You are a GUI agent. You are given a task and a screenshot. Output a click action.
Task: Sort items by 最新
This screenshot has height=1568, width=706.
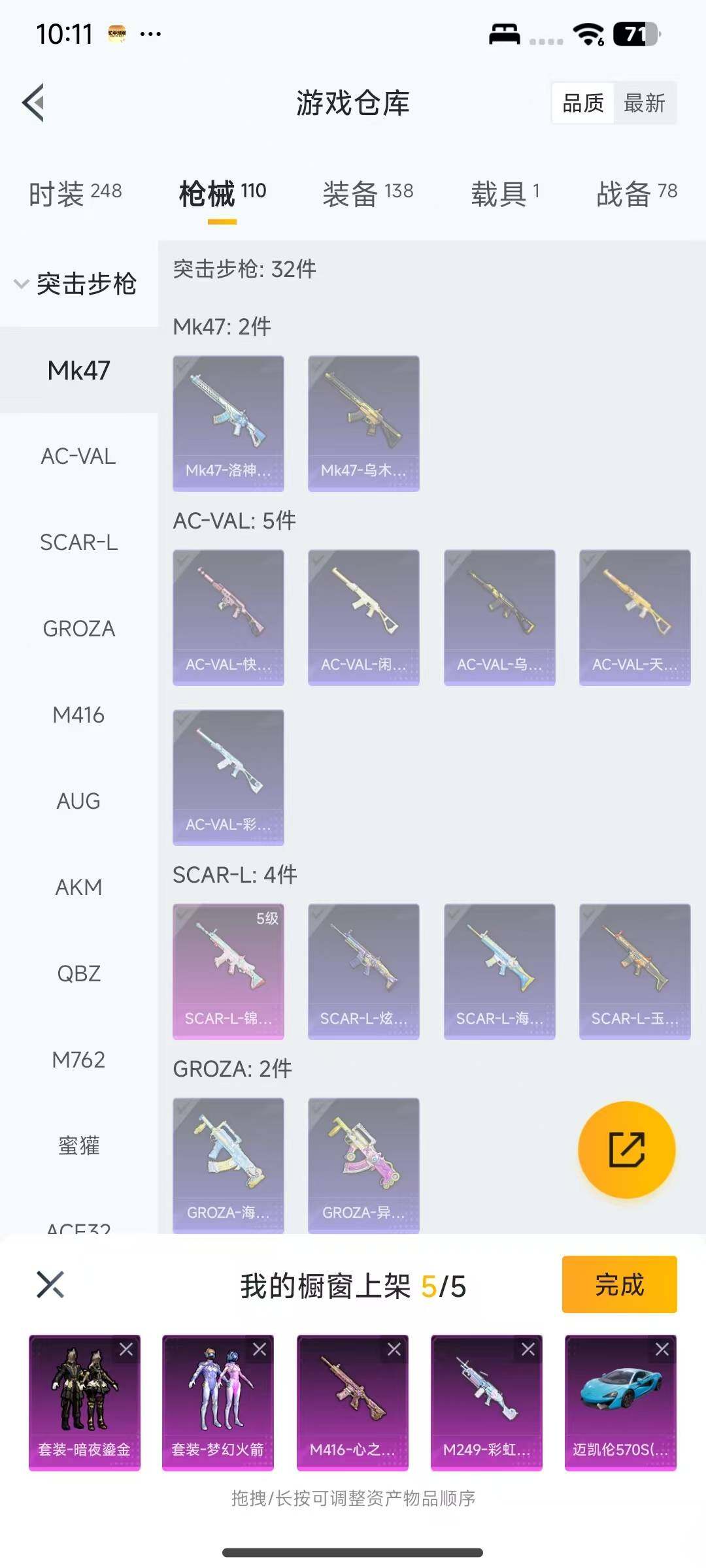point(644,103)
